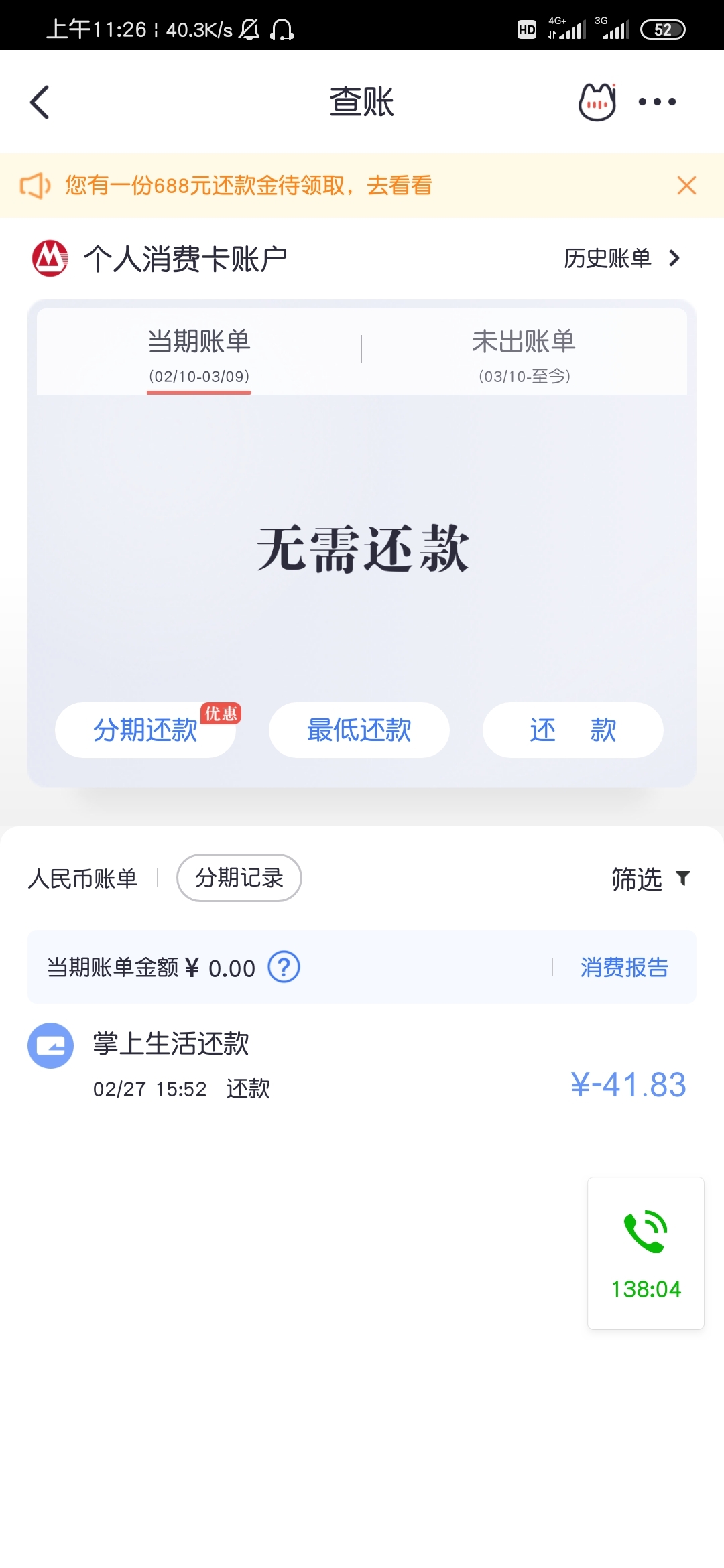The height and width of the screenshot is (1568, 724).
Task: Open the 掌上生活还款 transaction row
Action: (x=362, y=1065)
